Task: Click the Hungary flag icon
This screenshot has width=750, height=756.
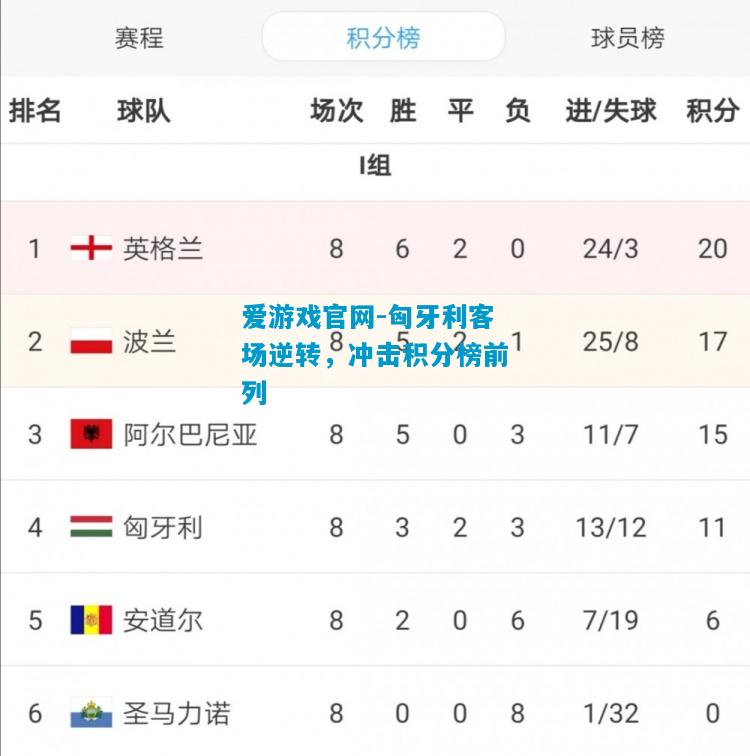Action: click(x=90, y=526)
